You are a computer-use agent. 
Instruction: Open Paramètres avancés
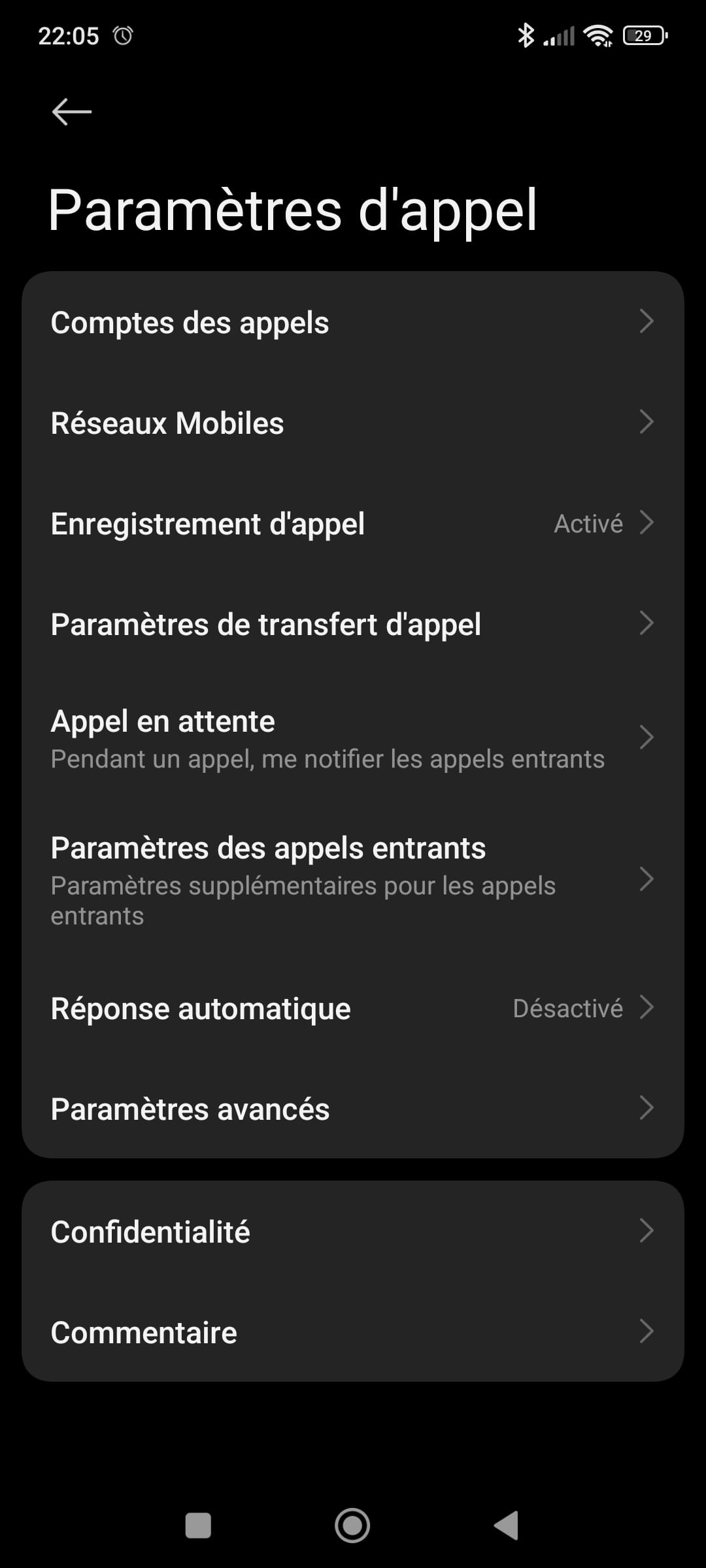pos(353,1109)
